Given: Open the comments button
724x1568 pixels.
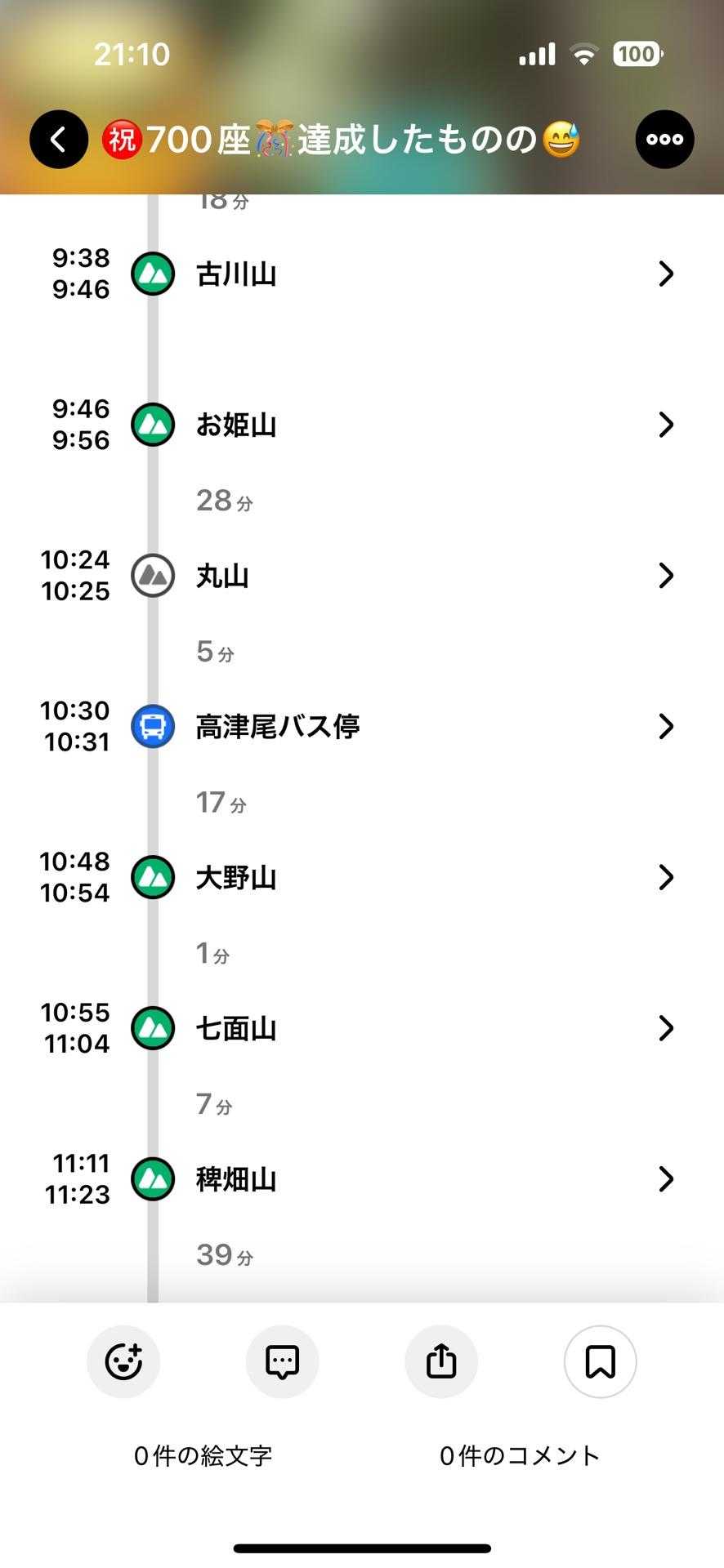Looking at the screenshot, I should (282, 1361).
